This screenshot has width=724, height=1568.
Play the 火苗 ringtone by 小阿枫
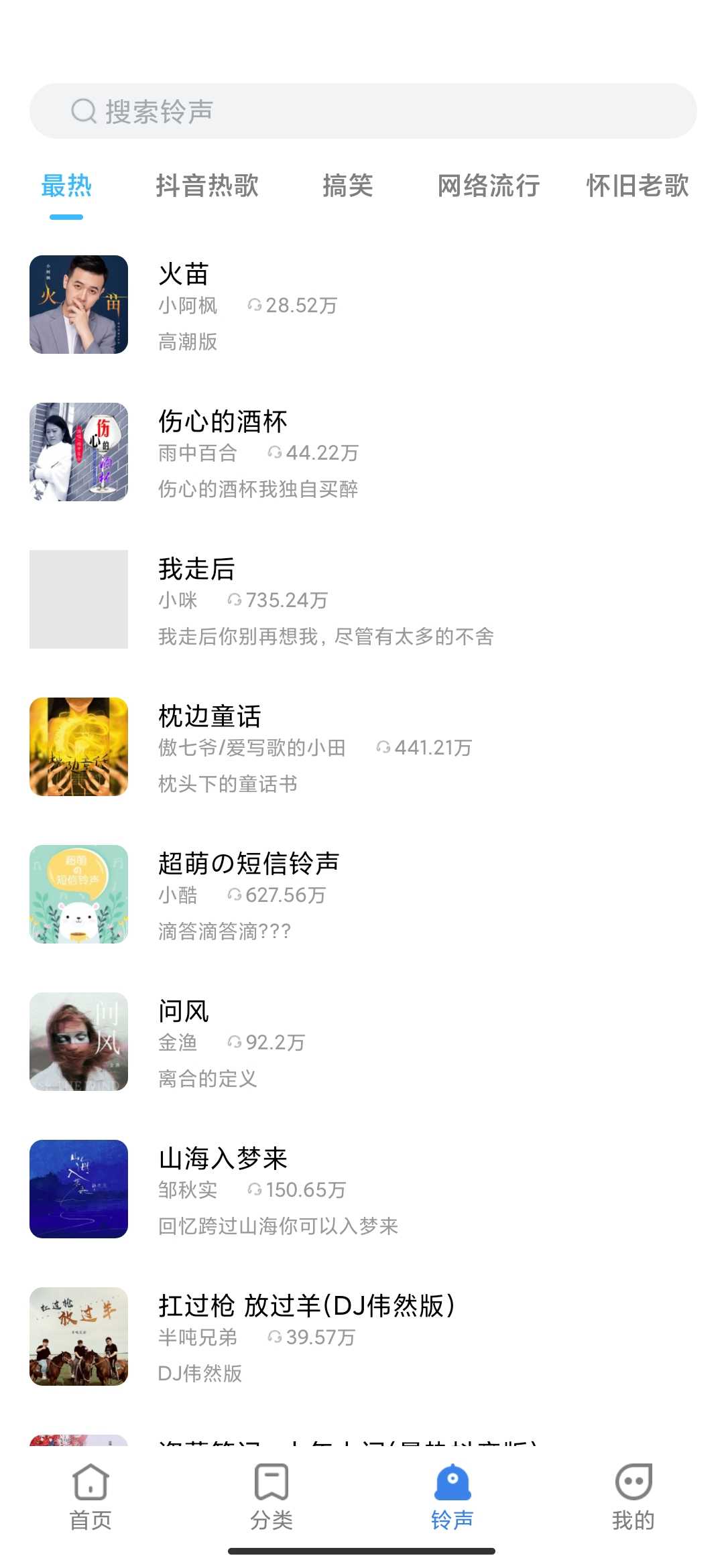coord(362,305)
